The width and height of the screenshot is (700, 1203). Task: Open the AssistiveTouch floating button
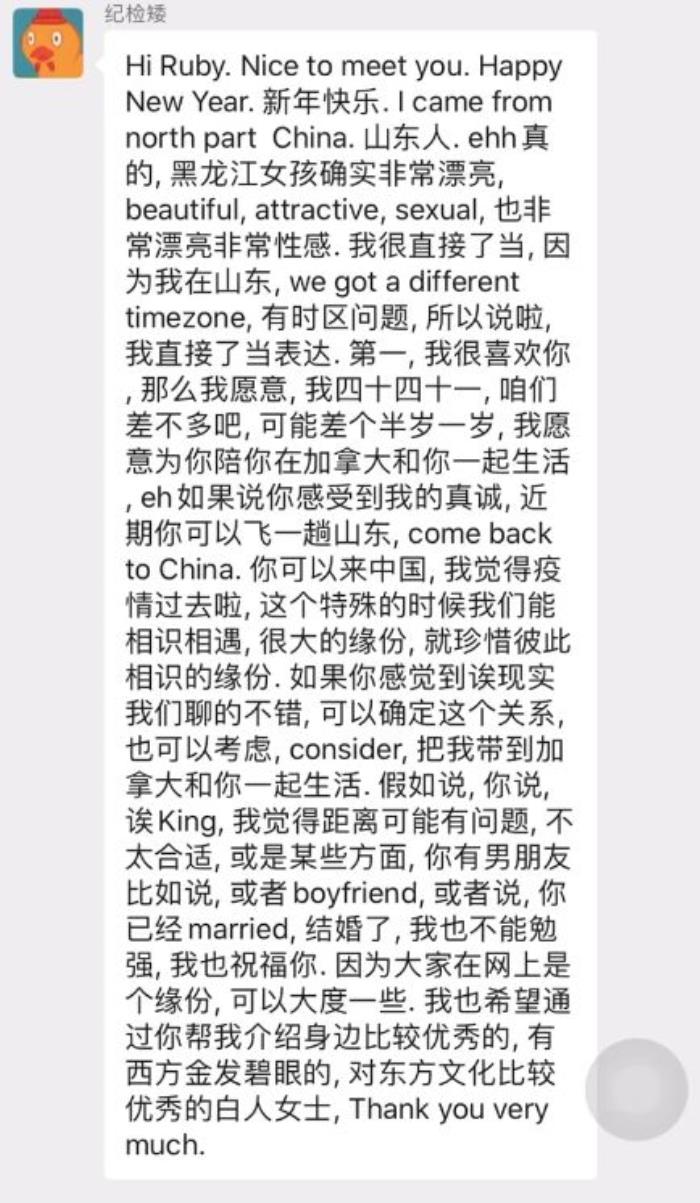[x=636, y=1089]
